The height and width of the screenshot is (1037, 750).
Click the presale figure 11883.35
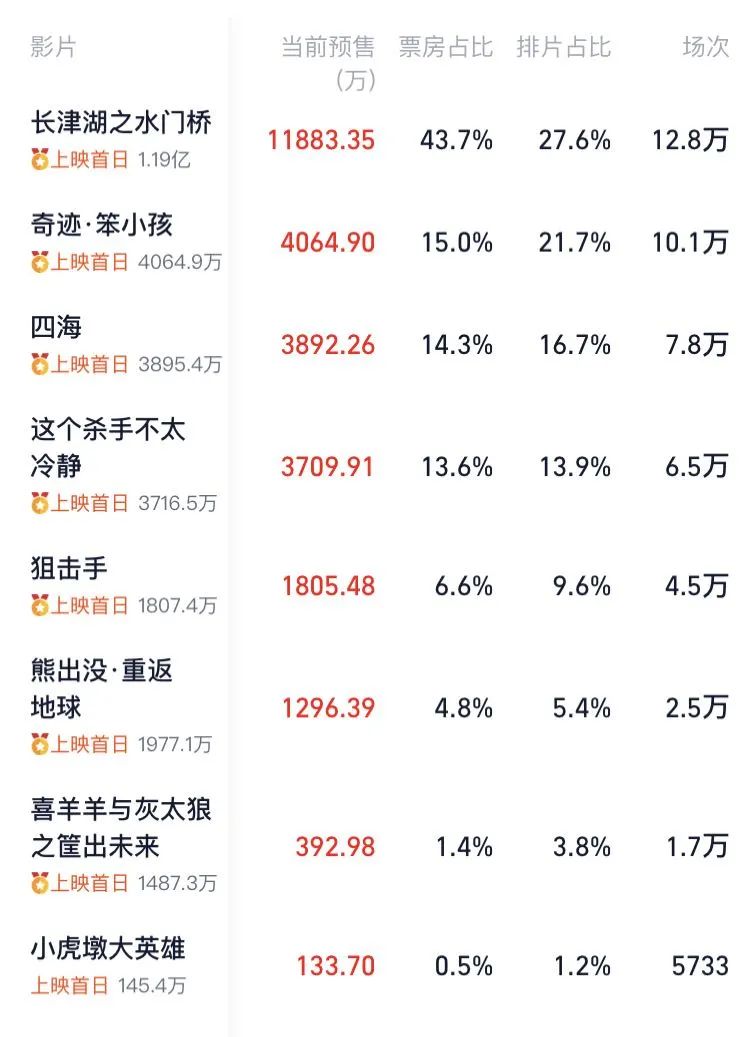click(x=322, y=141)
